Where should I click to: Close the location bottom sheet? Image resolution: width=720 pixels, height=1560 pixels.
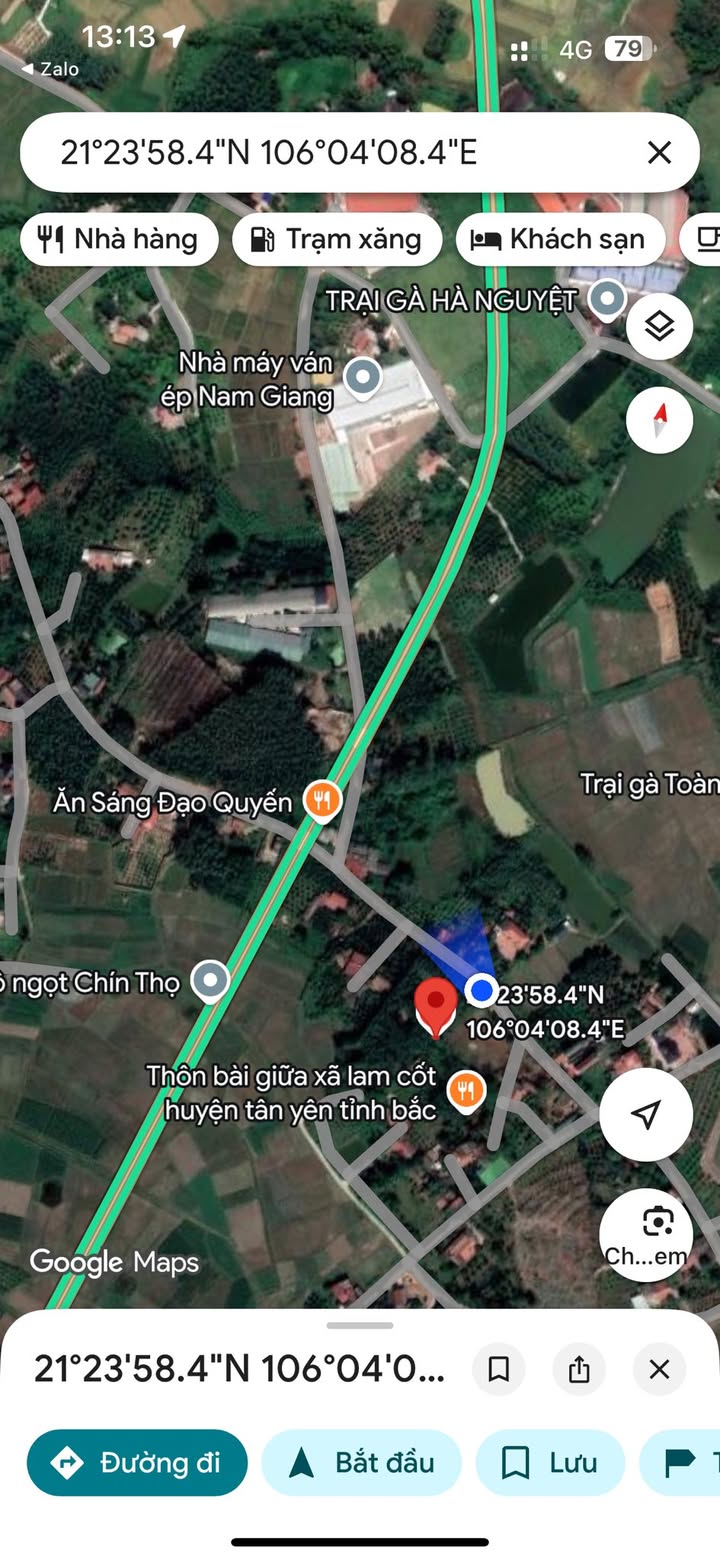659,1369
